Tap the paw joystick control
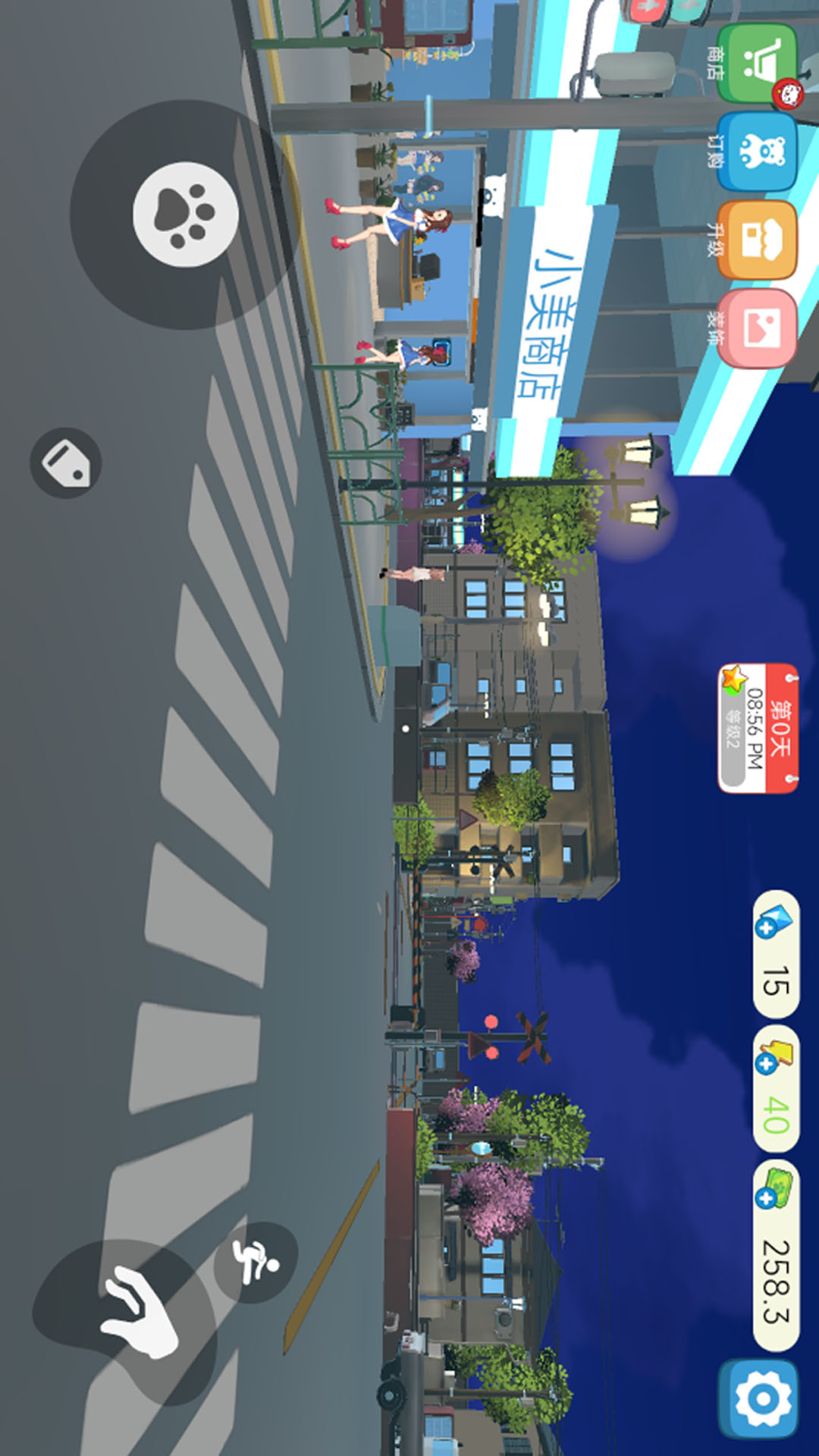 (185, 215)
